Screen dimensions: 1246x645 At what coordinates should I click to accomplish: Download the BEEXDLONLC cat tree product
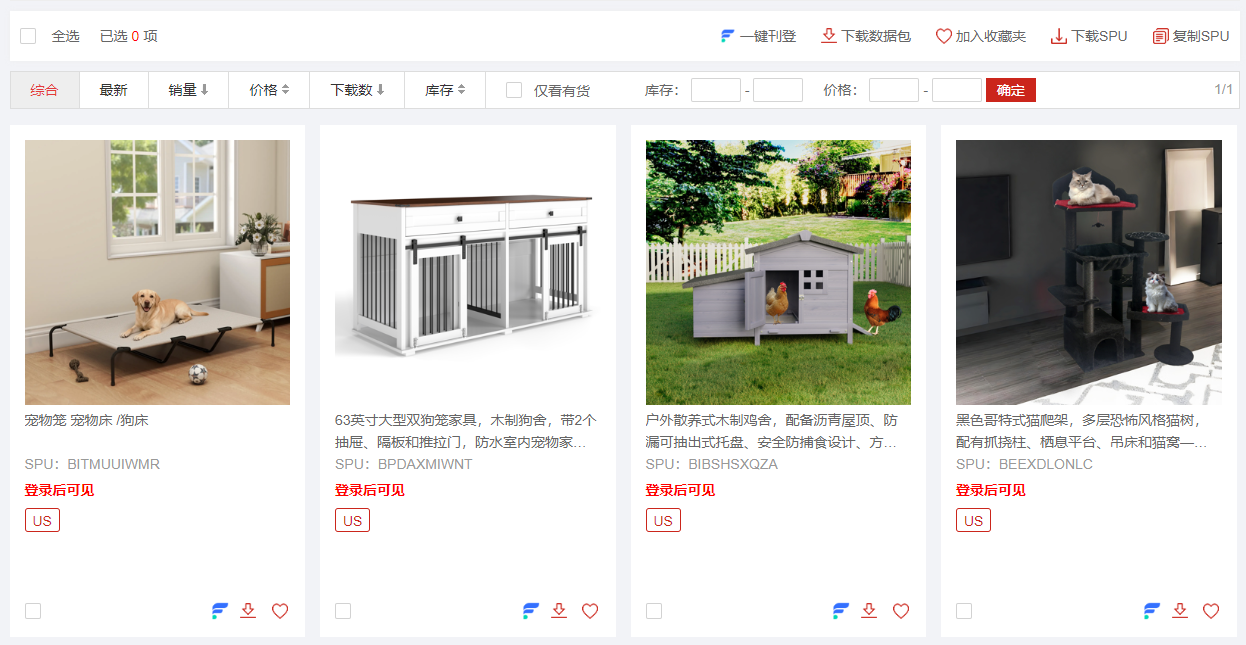(1180, 611)
